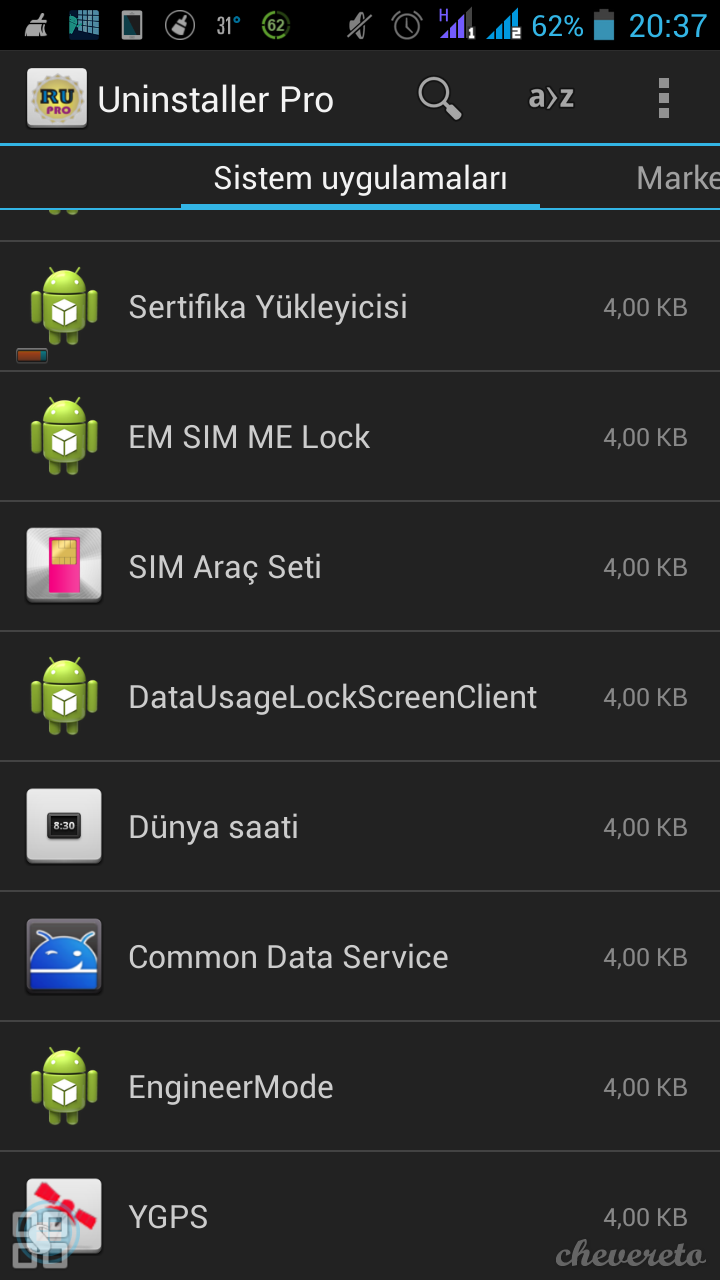Tap the a>z sort icon
This screenshot has width=720, height=1280.
click(551, 98)
